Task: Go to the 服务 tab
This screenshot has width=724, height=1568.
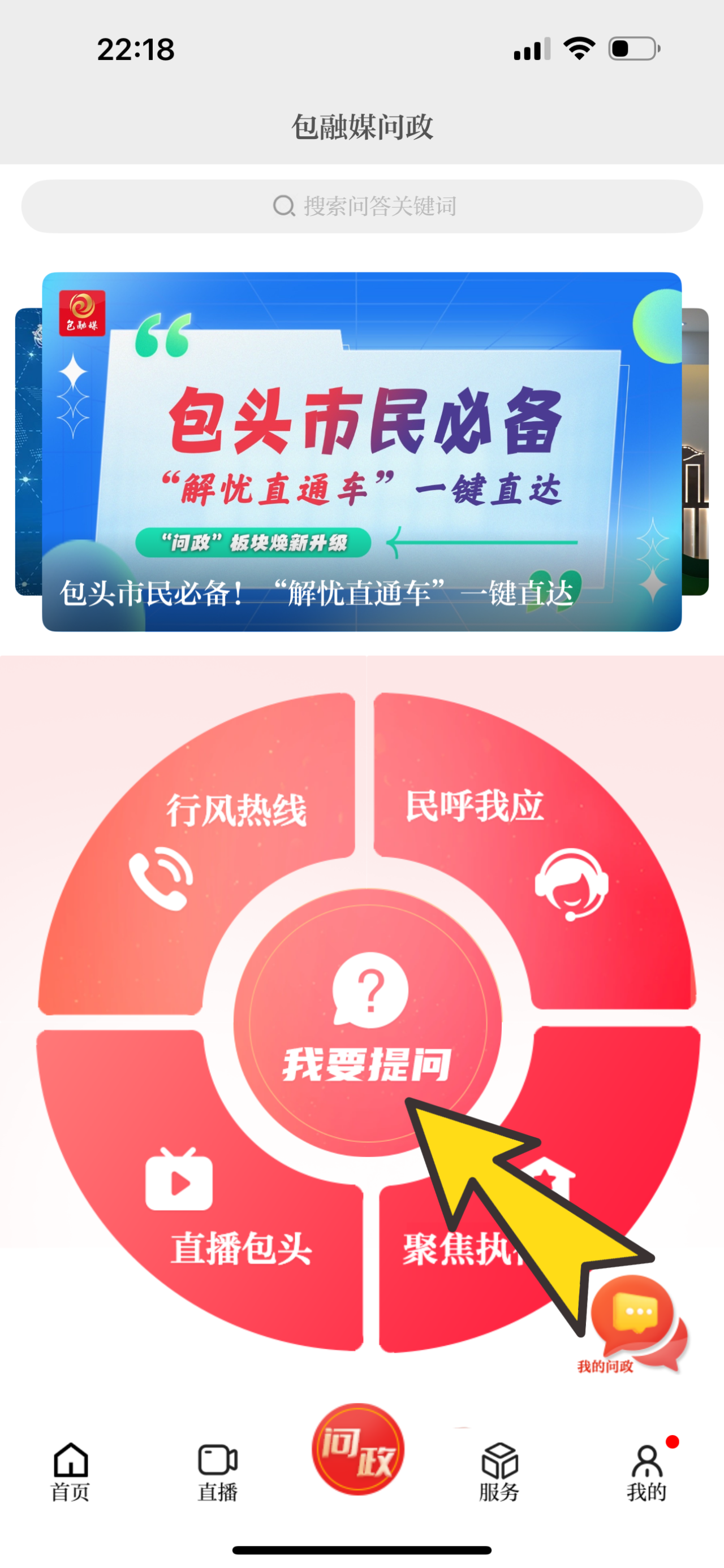Action: [x=499, y=1472]
